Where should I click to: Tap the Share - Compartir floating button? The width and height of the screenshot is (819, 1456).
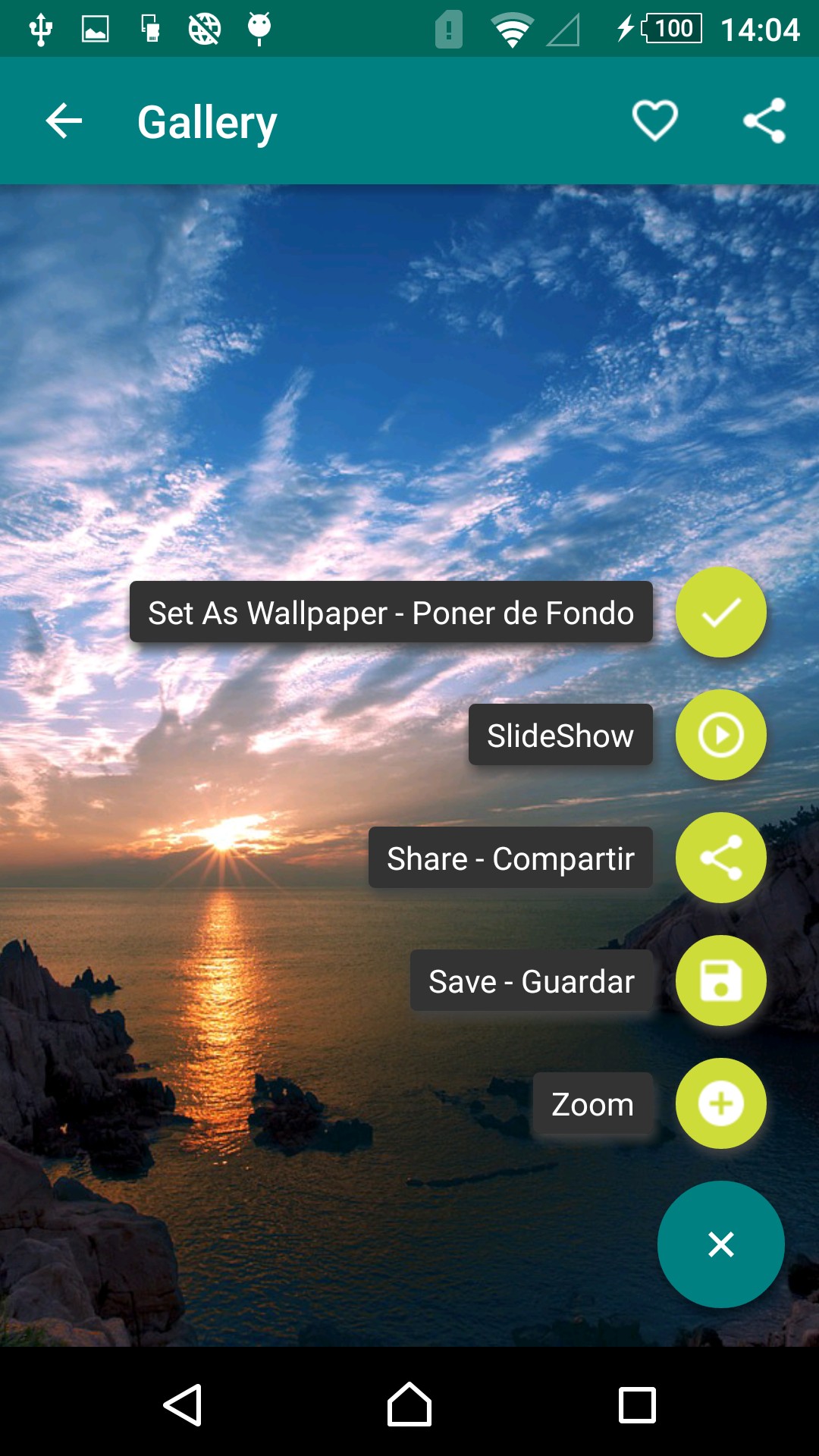720,858
